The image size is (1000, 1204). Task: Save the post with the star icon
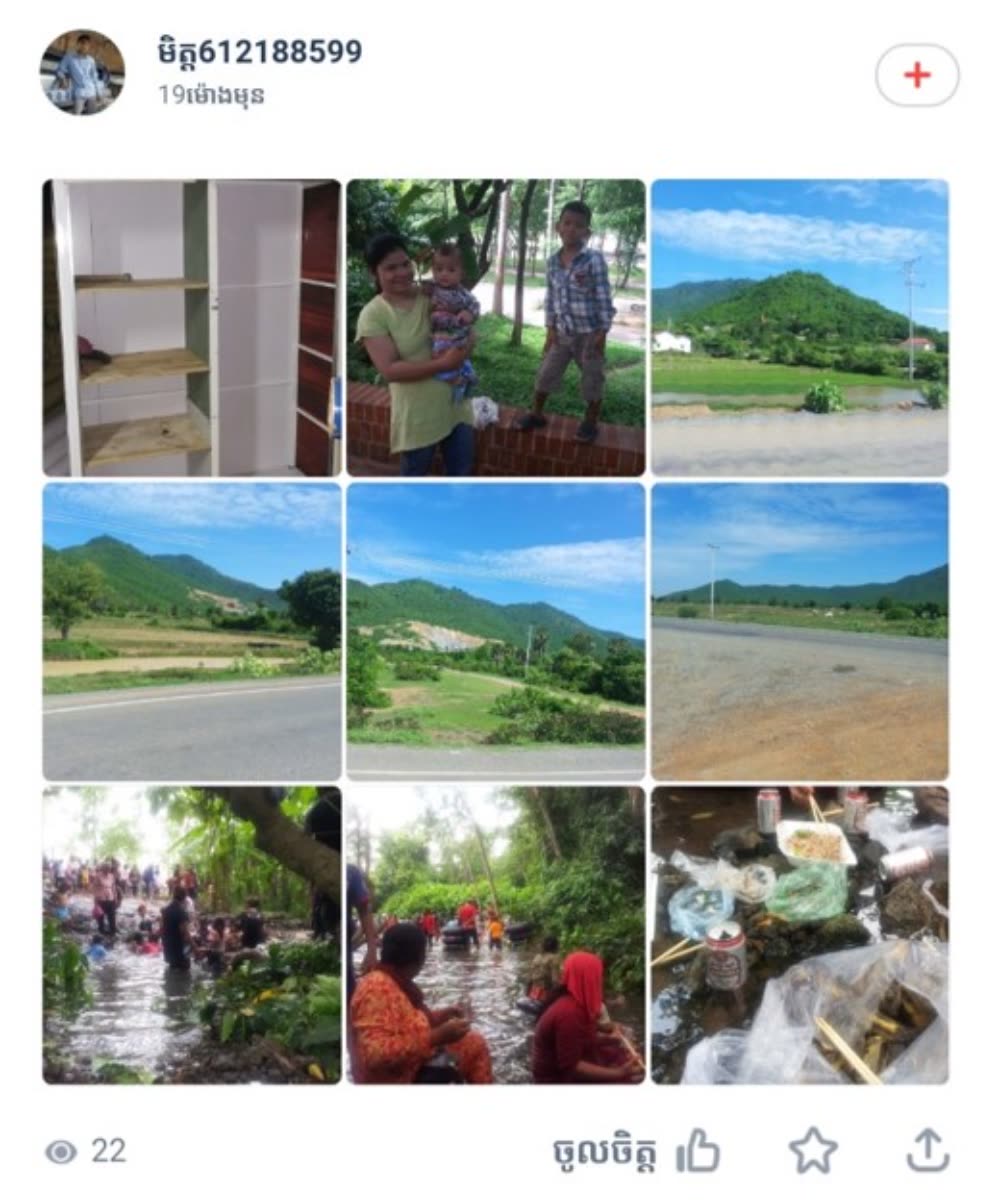point(813,1151)
